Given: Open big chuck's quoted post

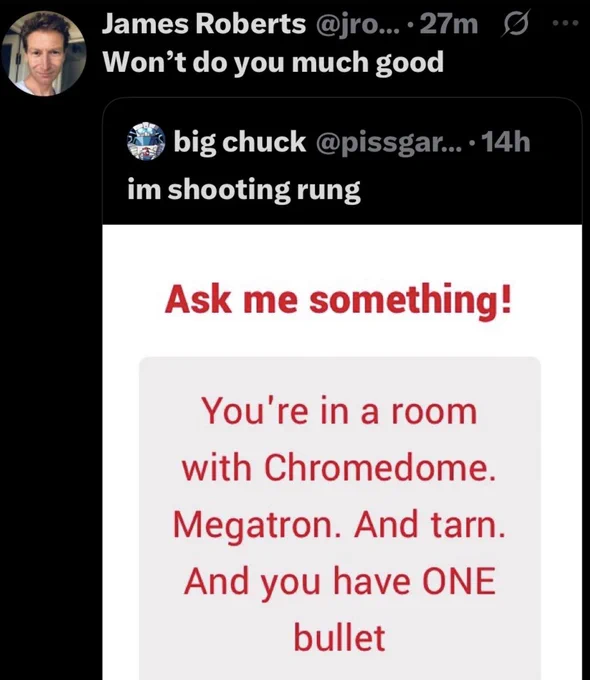Looking at the screenshot, I should pyautogui.click(x=342, y=388).
